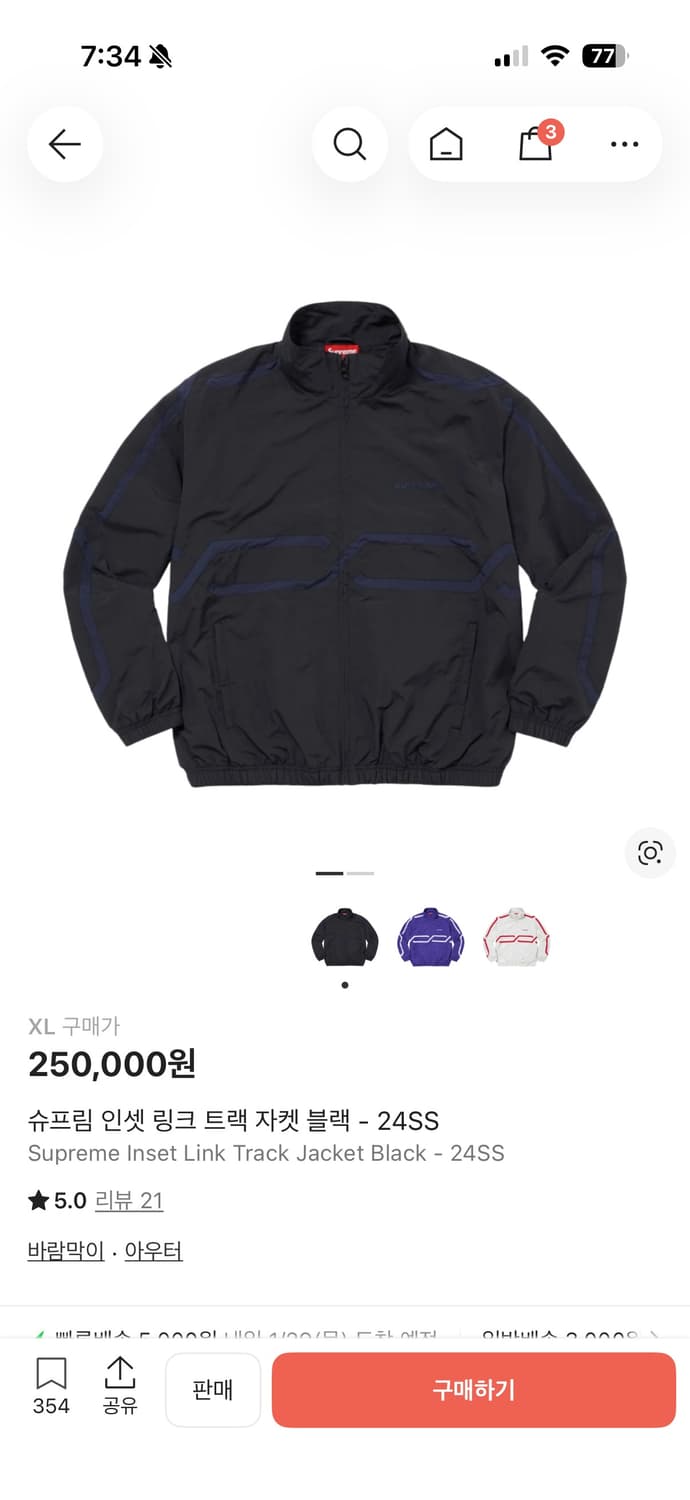Open the three-dot overflow menu

624,145
